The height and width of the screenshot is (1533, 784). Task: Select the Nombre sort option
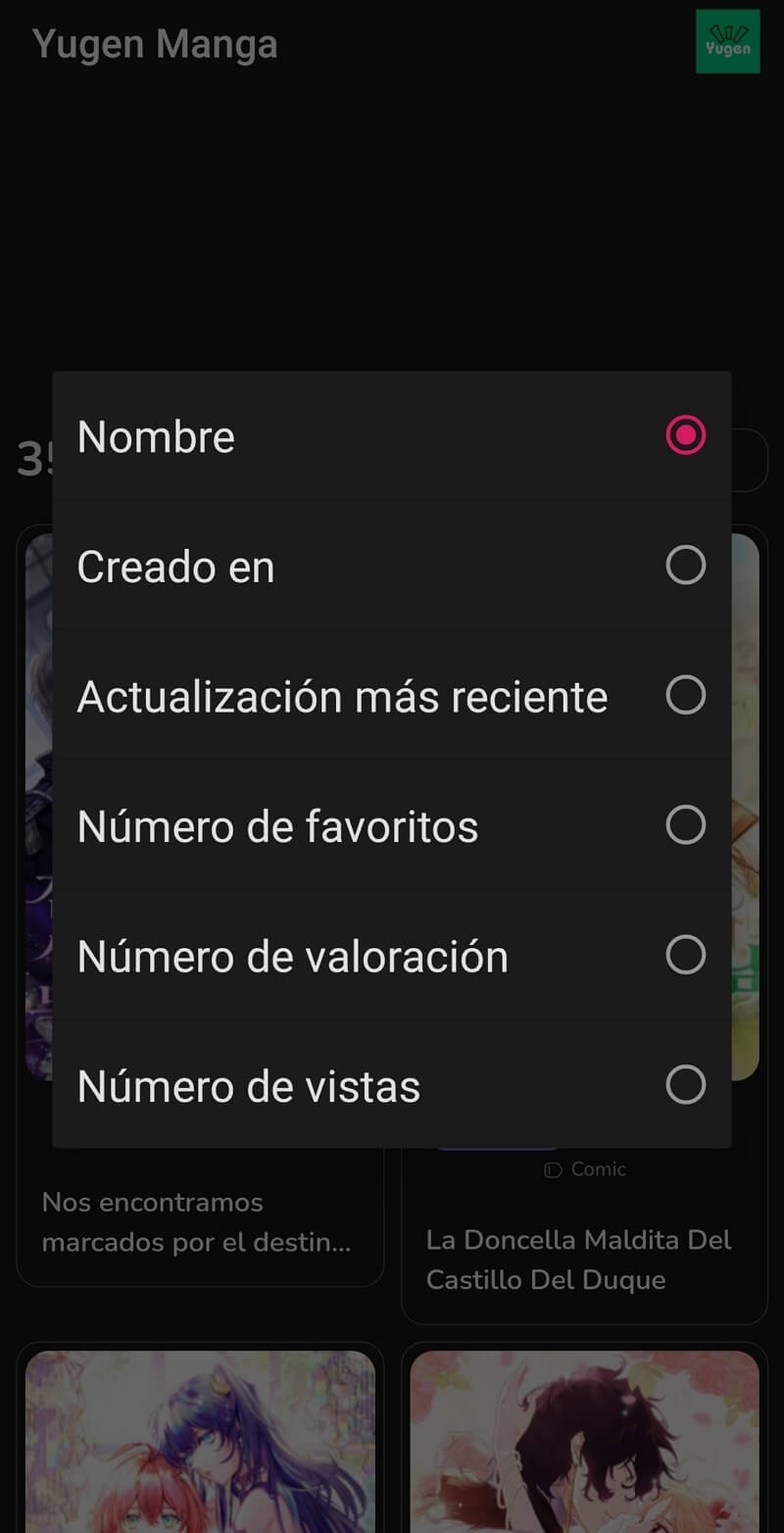click(x=392, y=436)
